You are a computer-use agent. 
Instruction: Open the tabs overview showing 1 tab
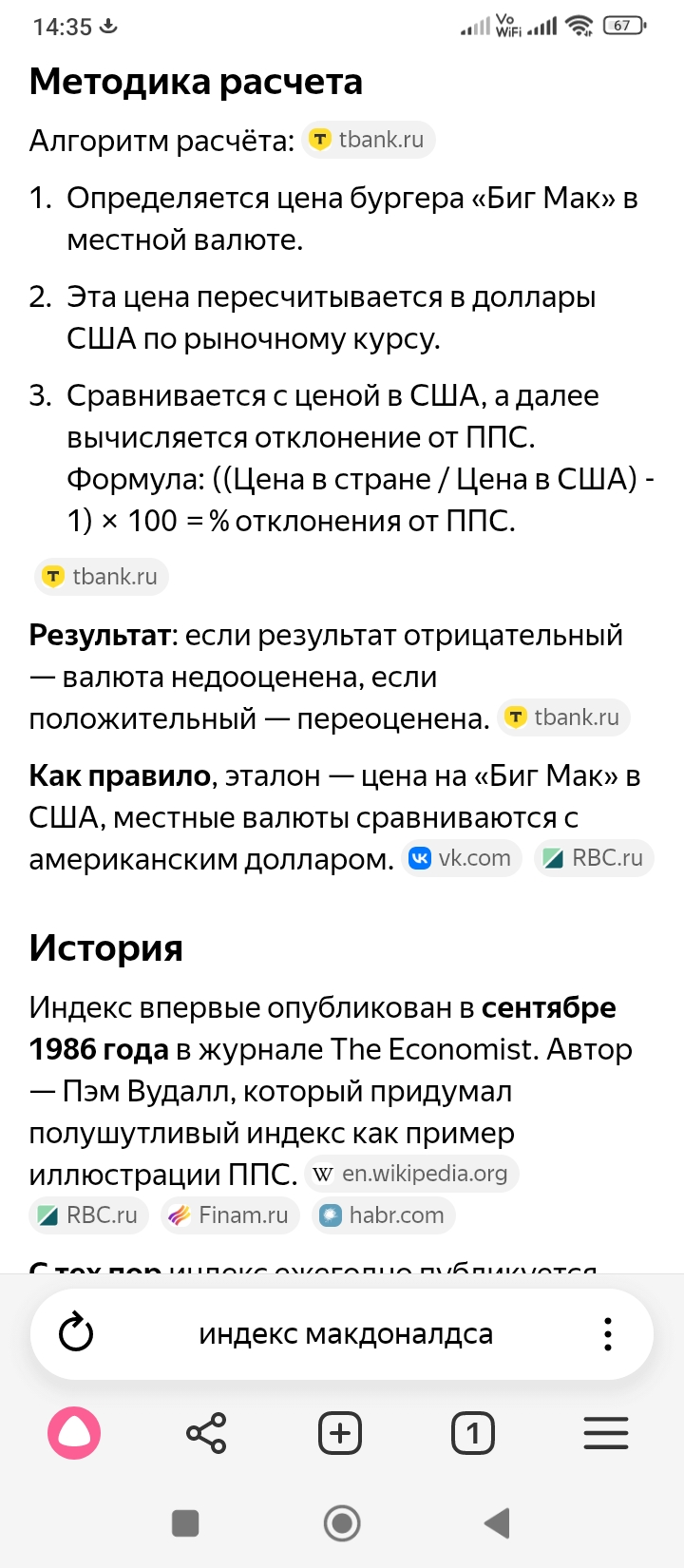[473, 1433]
